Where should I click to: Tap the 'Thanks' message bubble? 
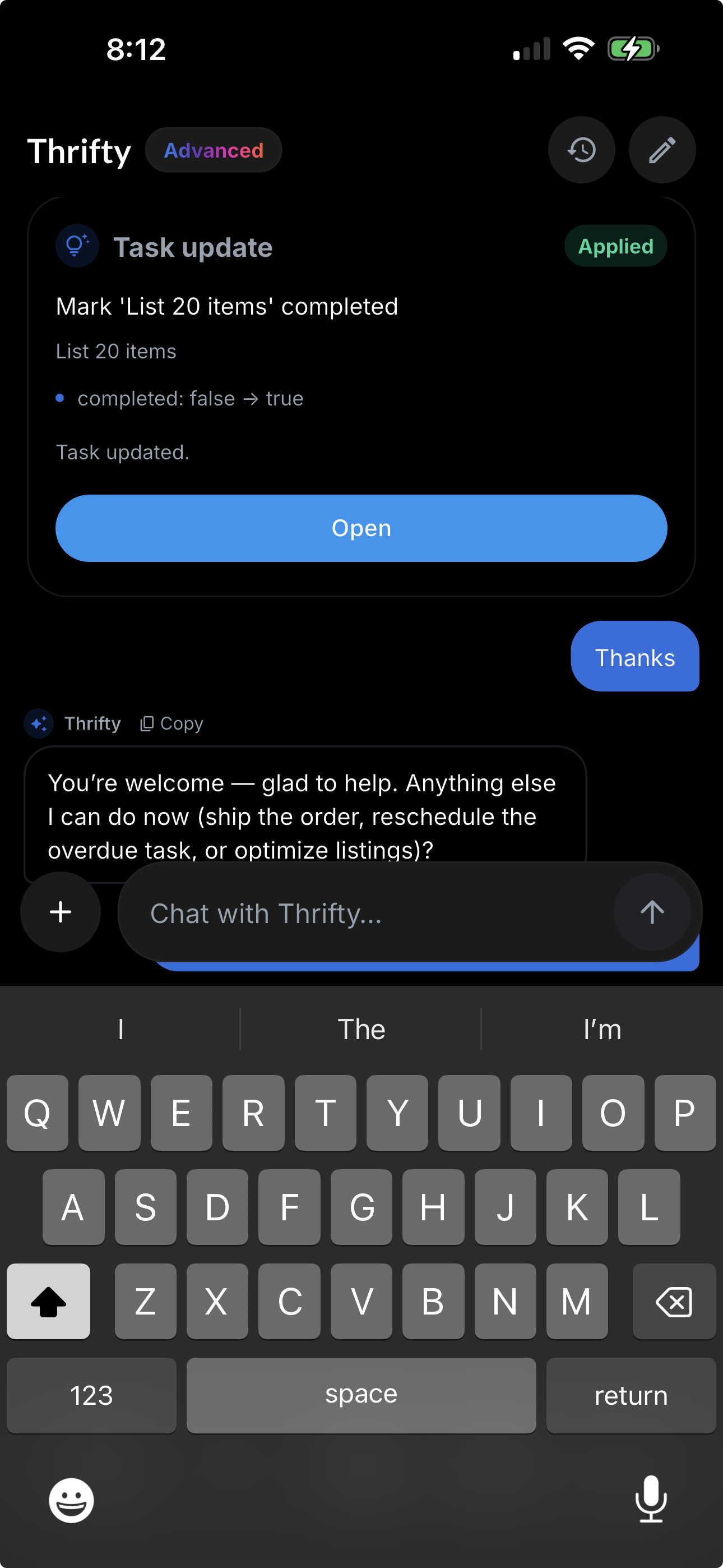point(635,657)
